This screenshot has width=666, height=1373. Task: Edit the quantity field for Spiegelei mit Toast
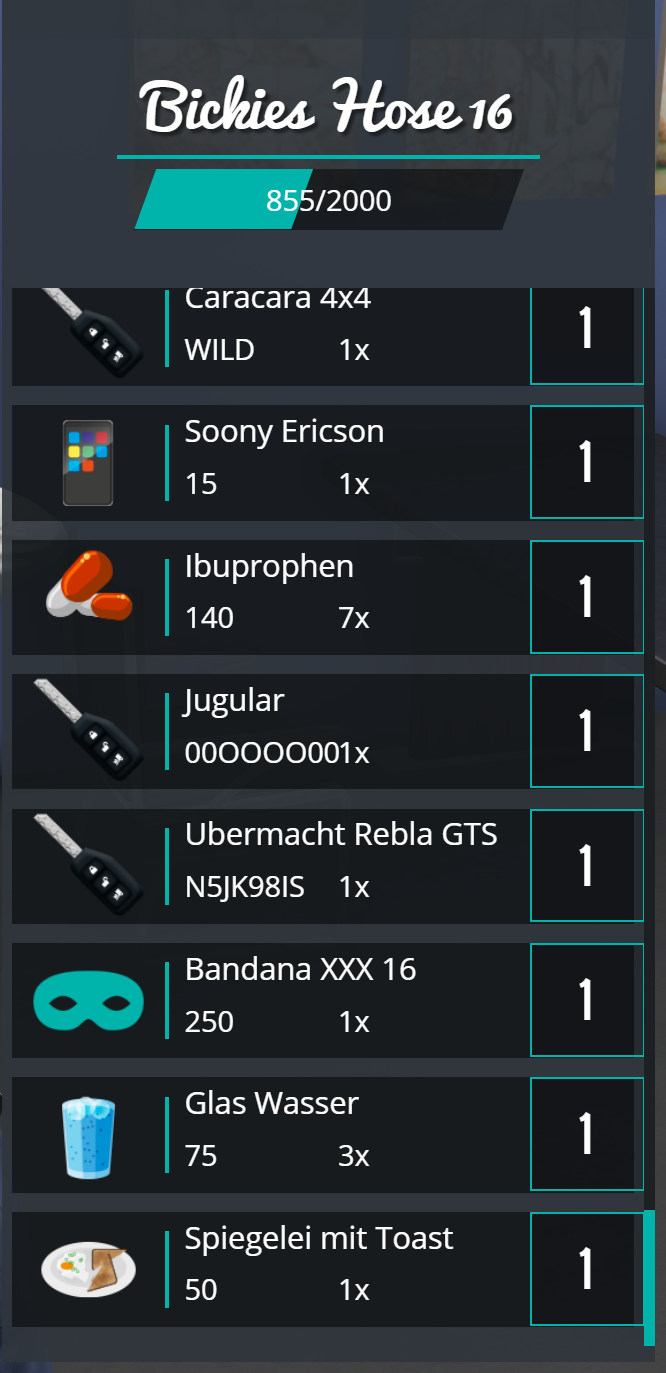tap(586, 1269)
